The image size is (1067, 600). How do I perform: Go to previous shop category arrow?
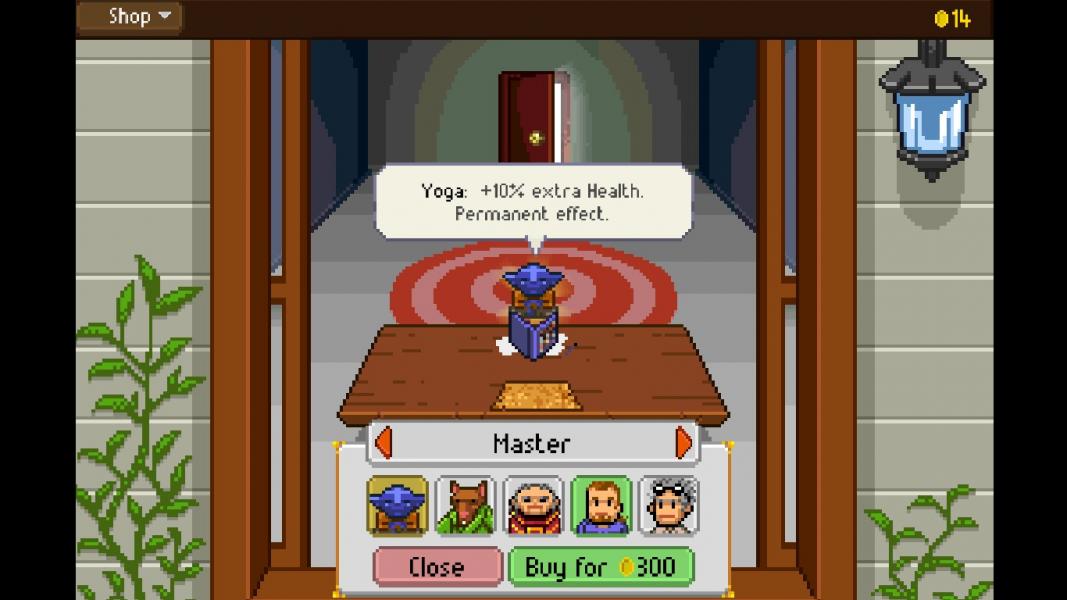383,442
